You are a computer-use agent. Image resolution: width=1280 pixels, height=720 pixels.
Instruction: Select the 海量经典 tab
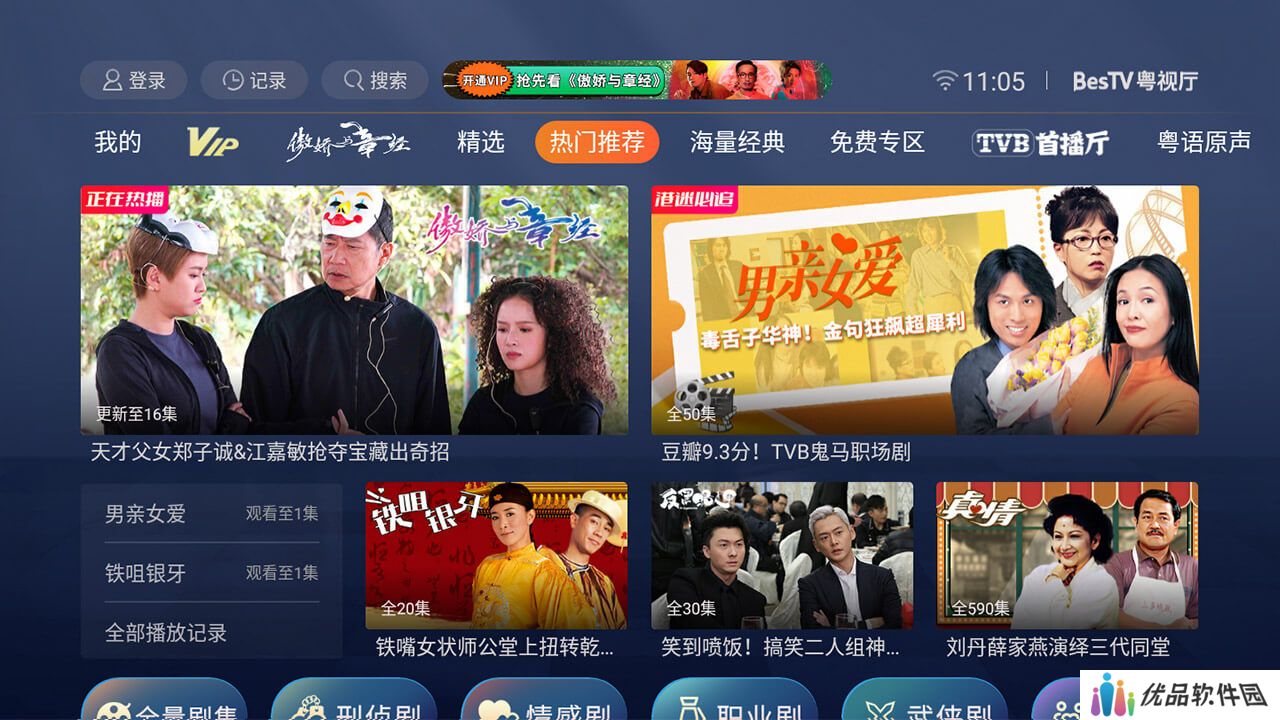point(737,142)
